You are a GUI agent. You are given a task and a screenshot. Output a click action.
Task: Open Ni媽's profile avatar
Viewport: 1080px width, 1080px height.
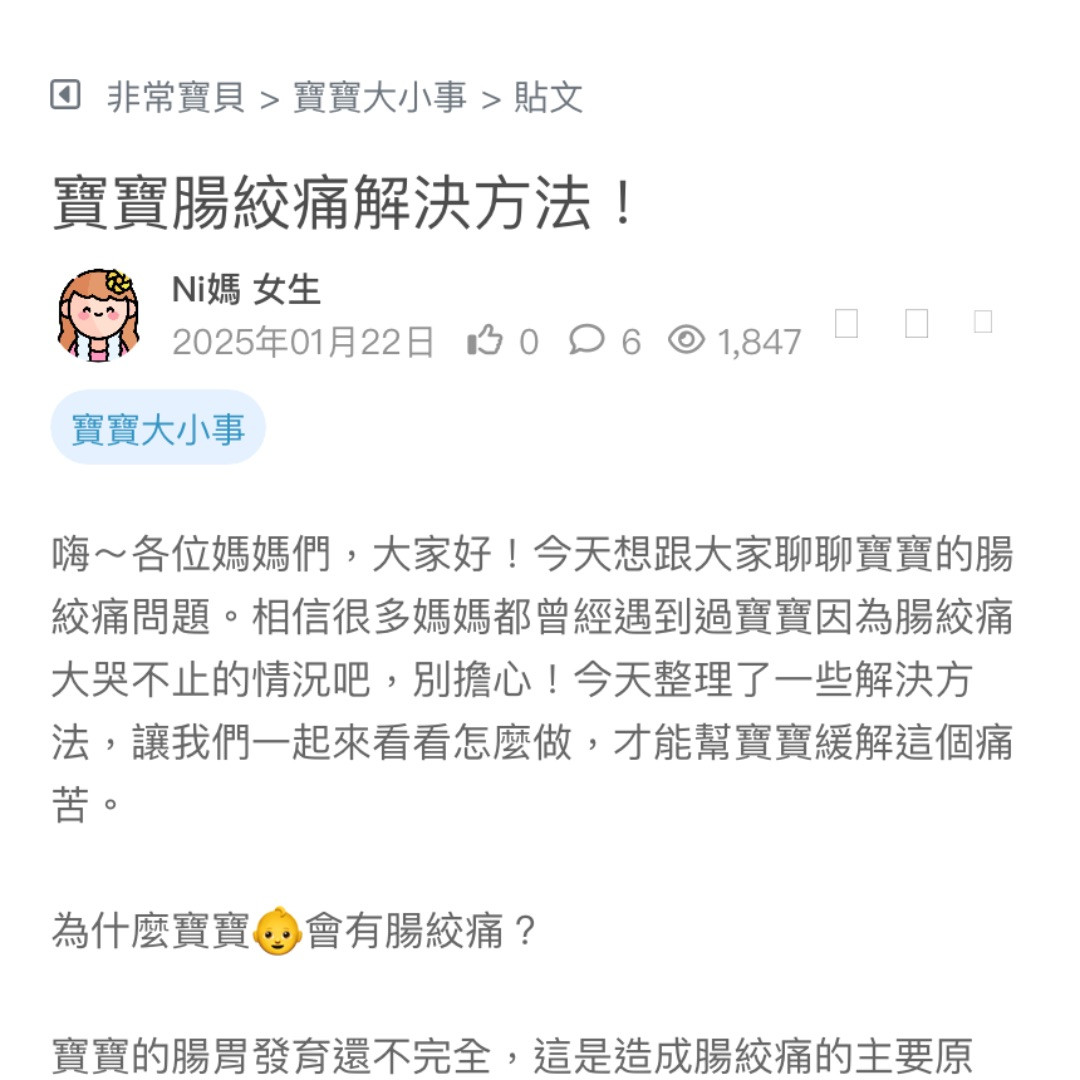(98, 315)
